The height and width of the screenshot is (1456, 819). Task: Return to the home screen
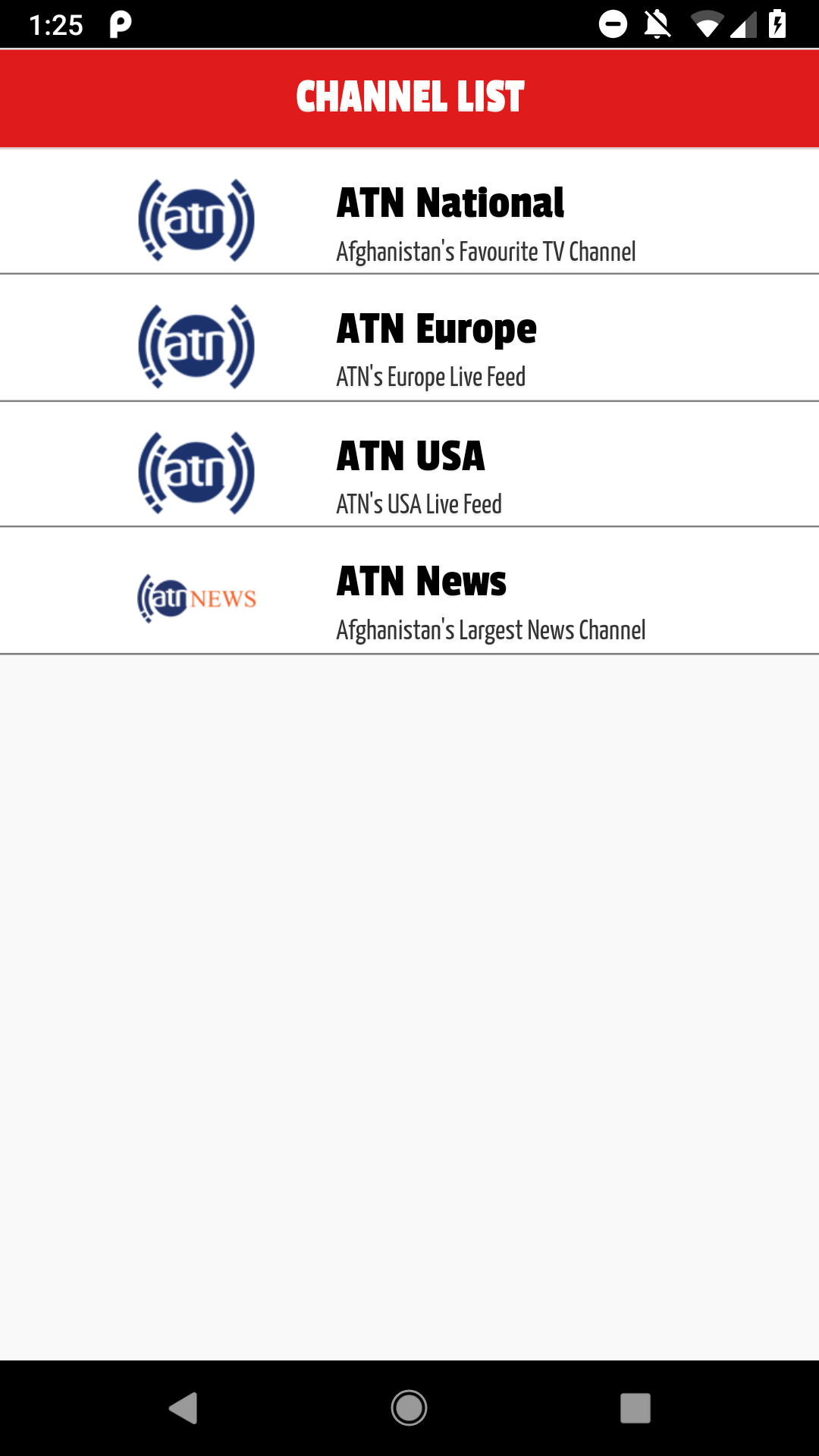pyautogui.click(x=409, y=1408)
